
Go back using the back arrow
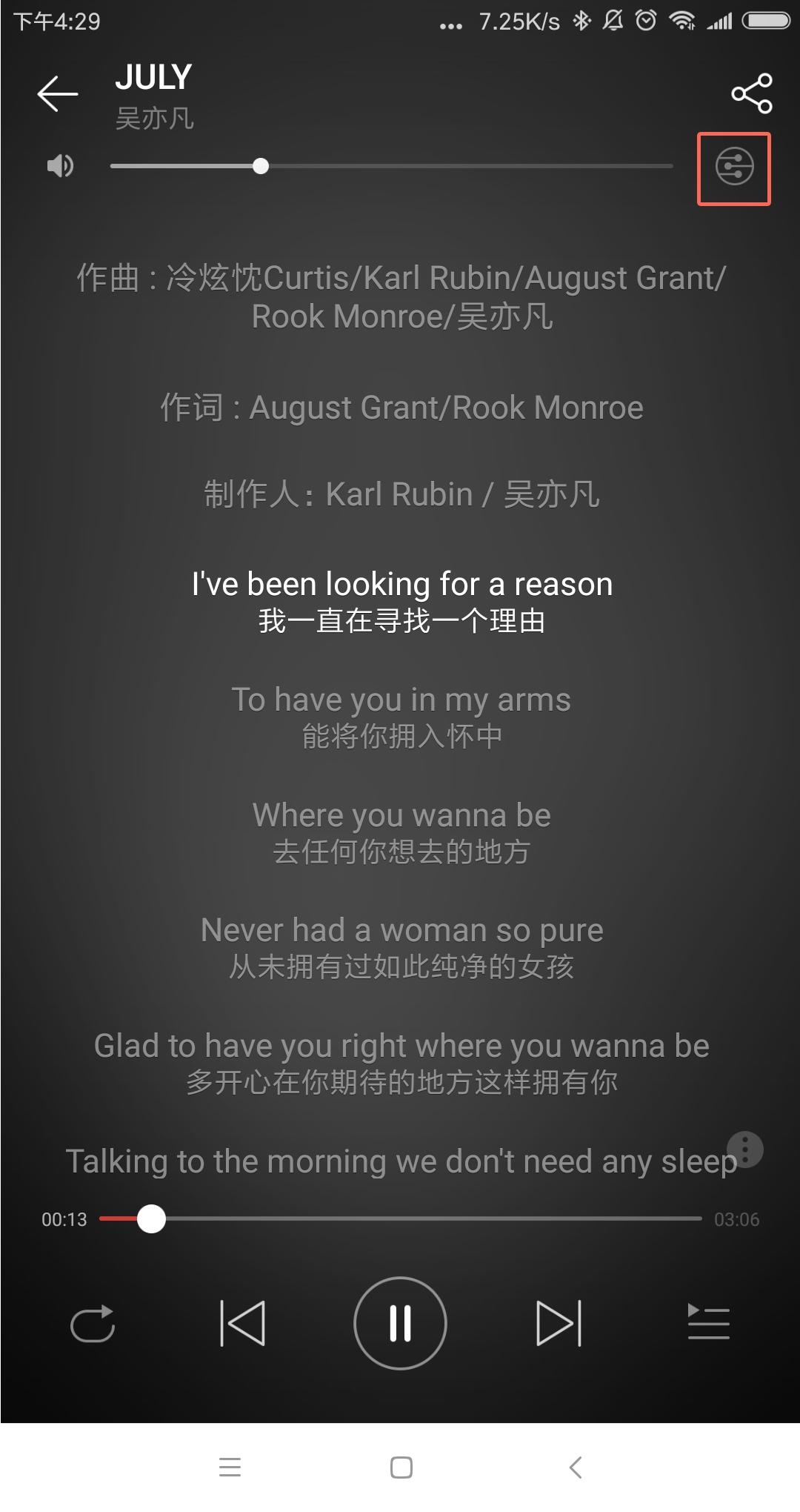point(58,94)
